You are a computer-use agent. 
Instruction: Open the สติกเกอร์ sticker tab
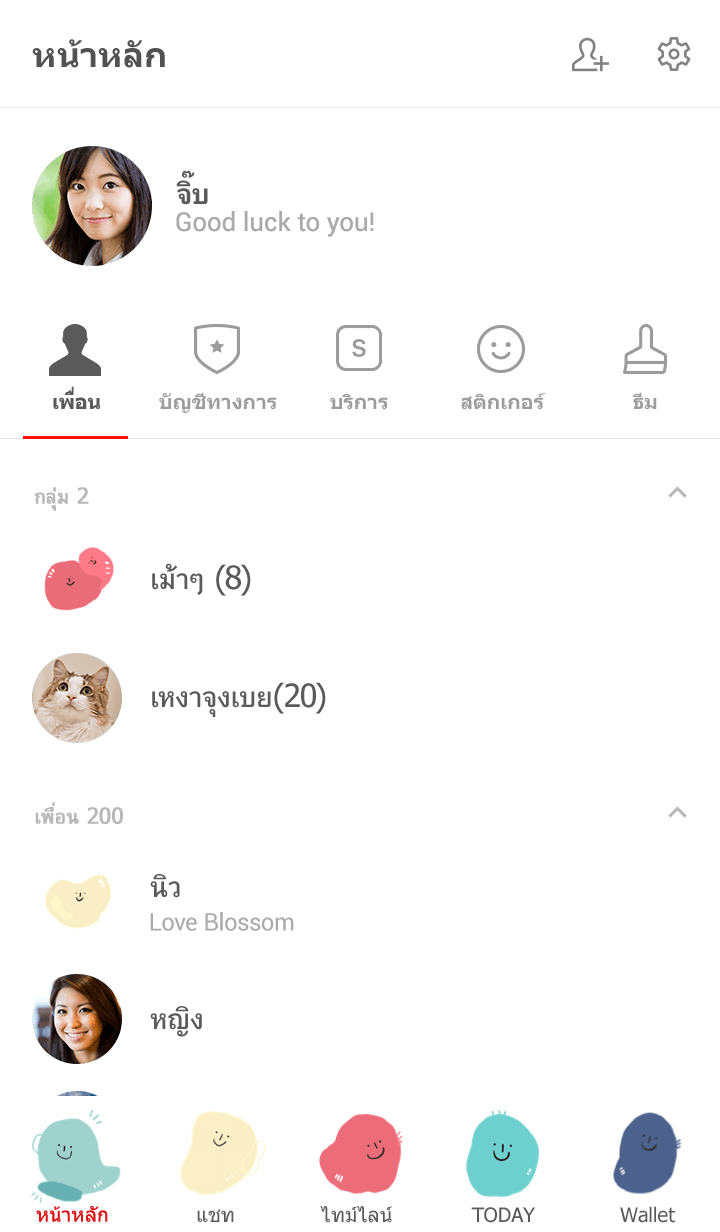[501, 370]
